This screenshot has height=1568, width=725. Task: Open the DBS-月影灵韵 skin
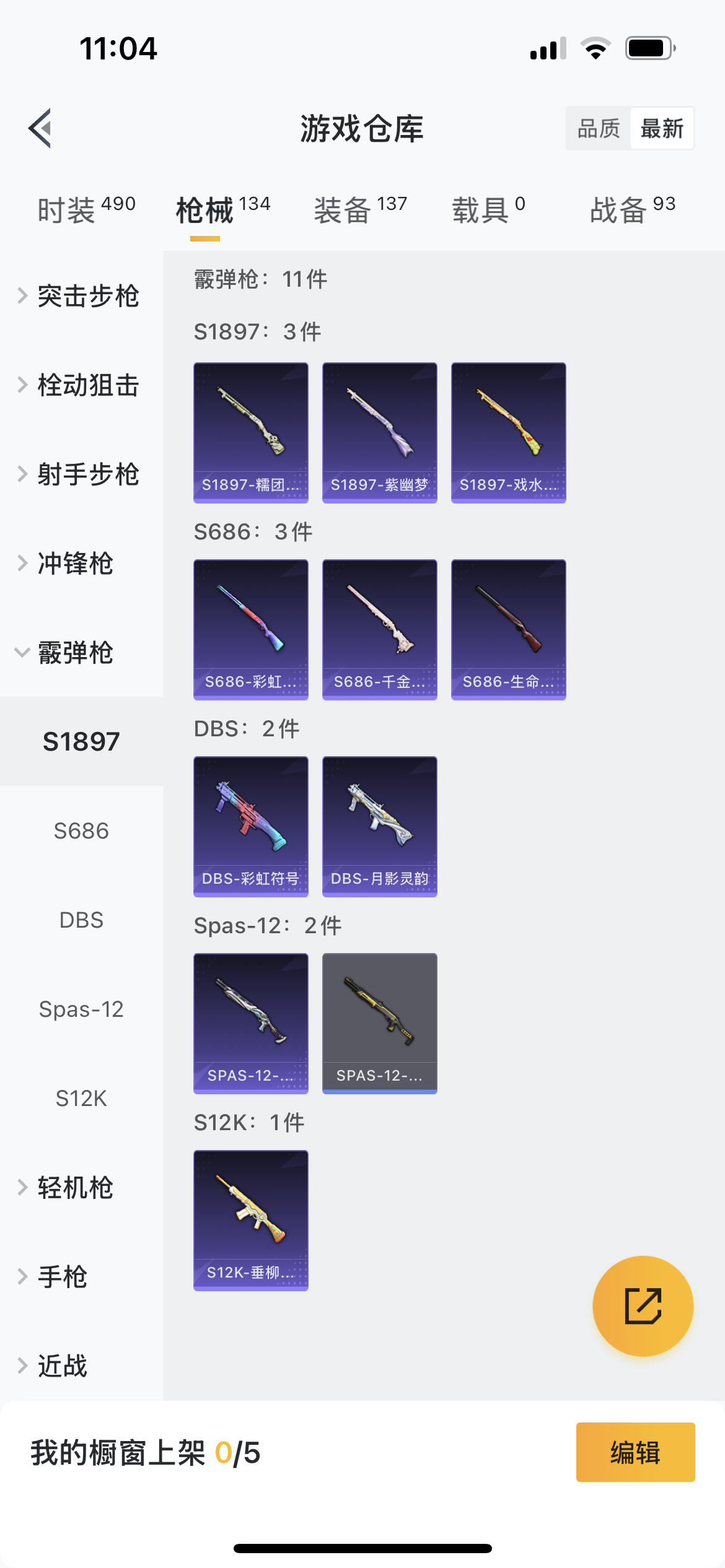pos(379,826)
